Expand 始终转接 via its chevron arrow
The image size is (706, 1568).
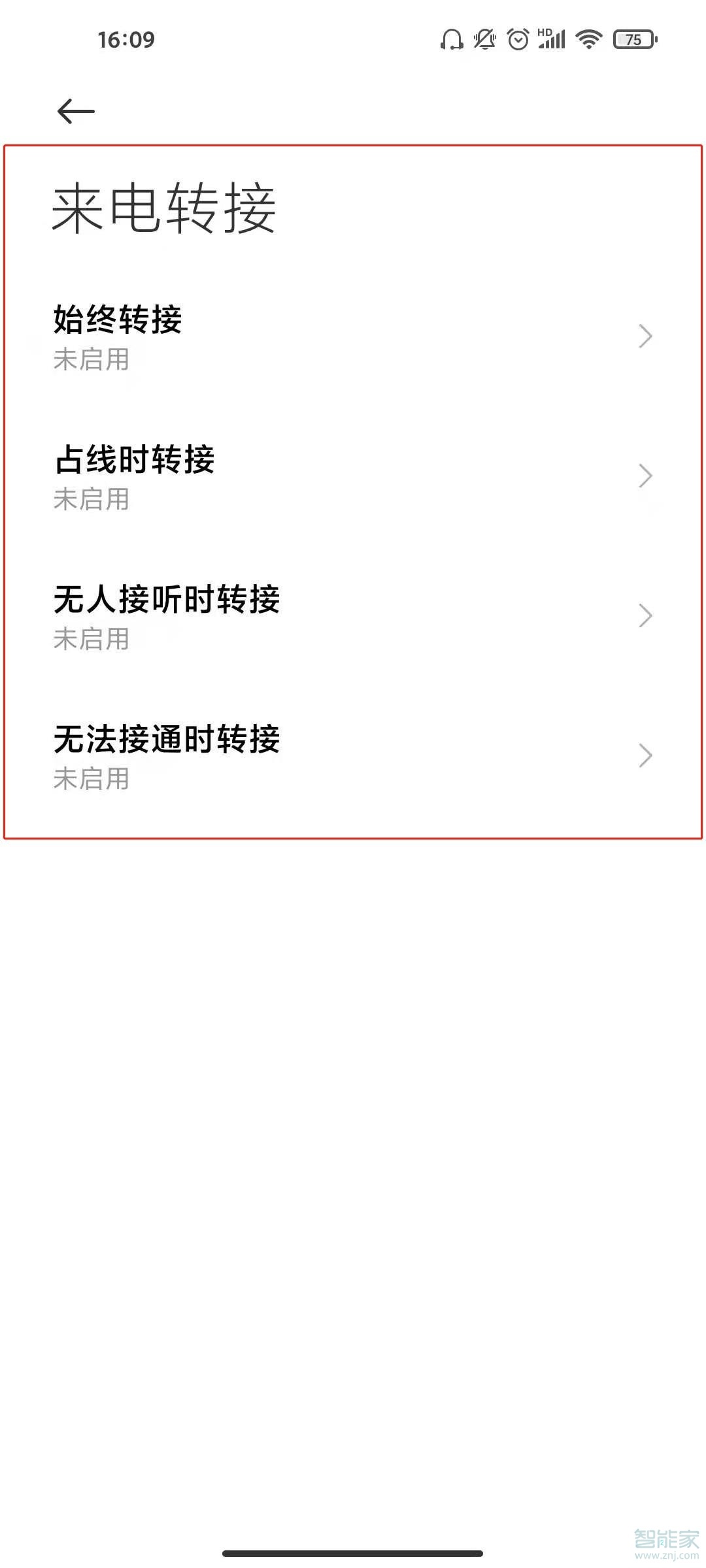644,336
